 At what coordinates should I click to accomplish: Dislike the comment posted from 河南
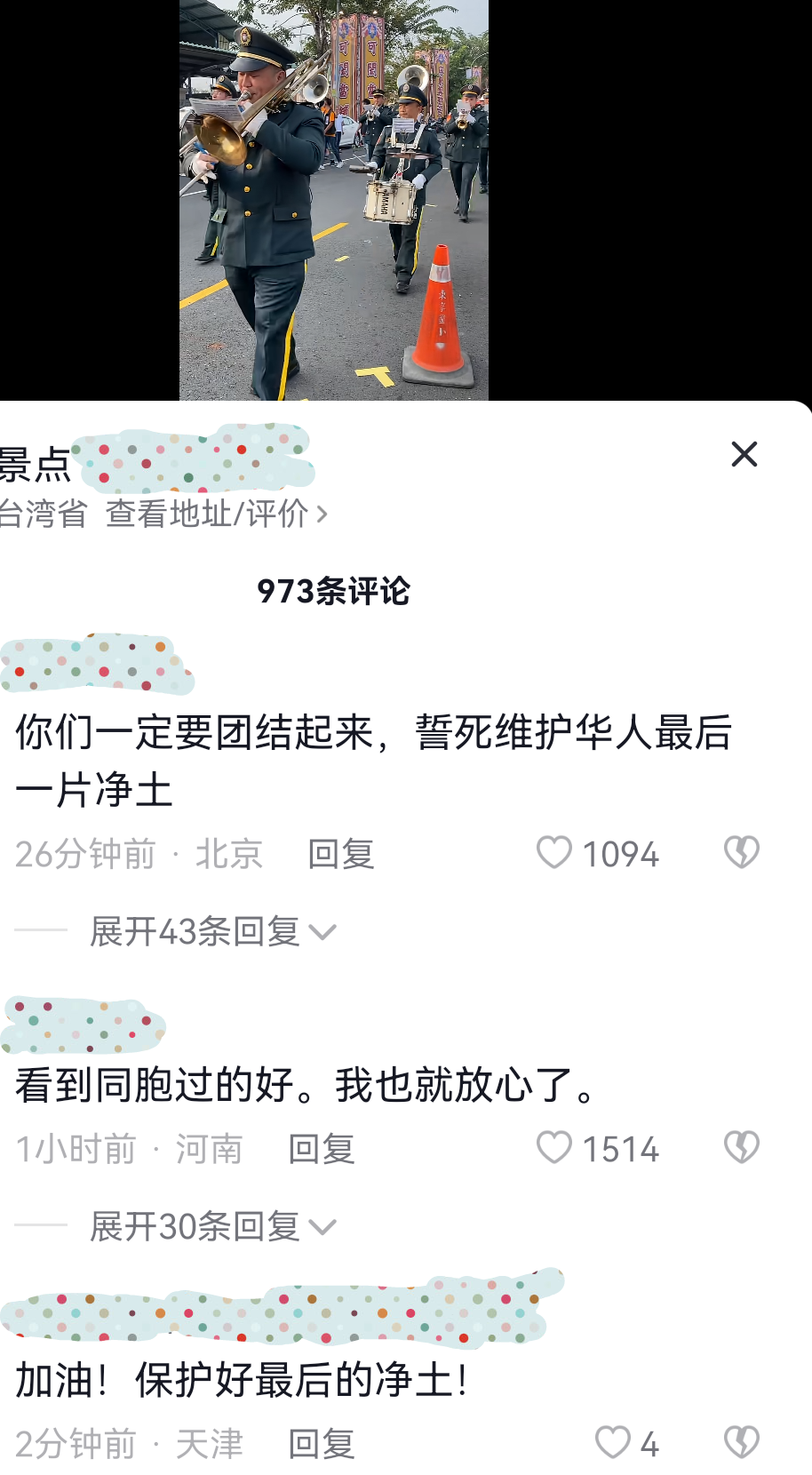[x=741, y=1147]
